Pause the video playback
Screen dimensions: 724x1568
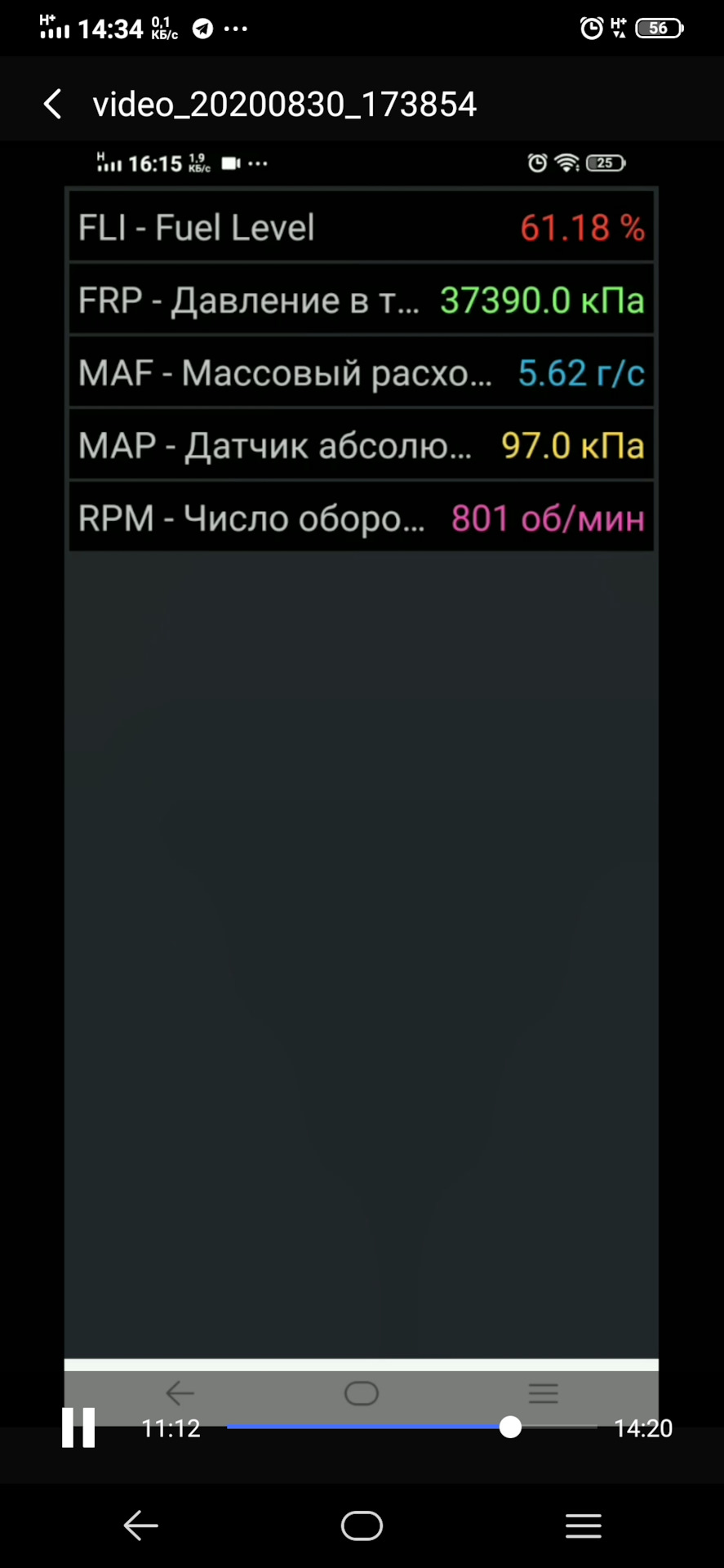(x=78, y=1428)
